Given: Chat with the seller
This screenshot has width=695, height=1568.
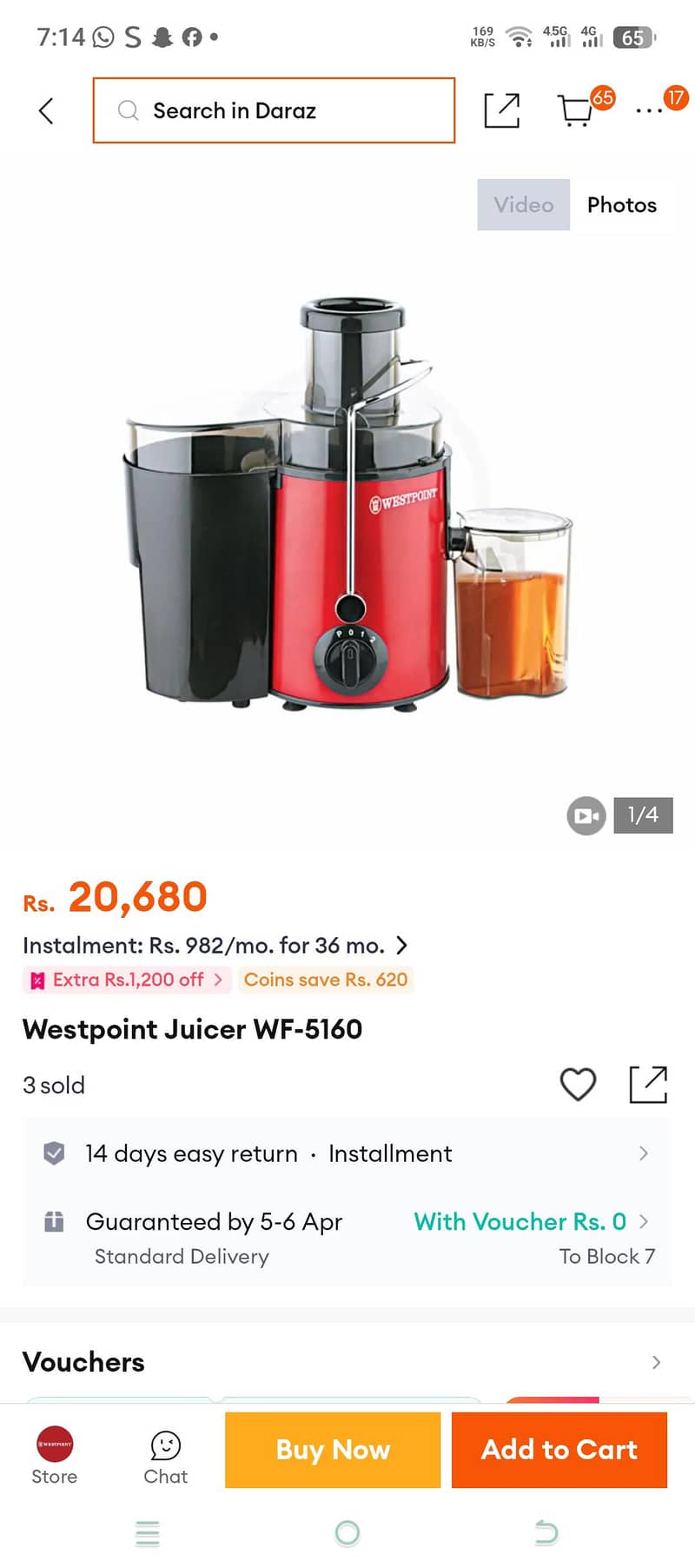Looking at the screenshot, I should click(x=165, y=1456).
